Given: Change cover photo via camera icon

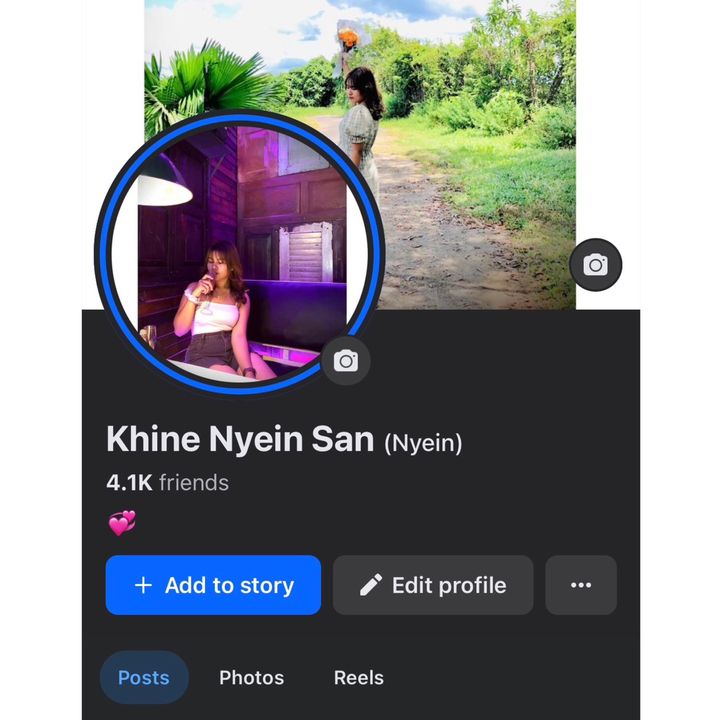Looking at the screenshot, I should 595,265.
